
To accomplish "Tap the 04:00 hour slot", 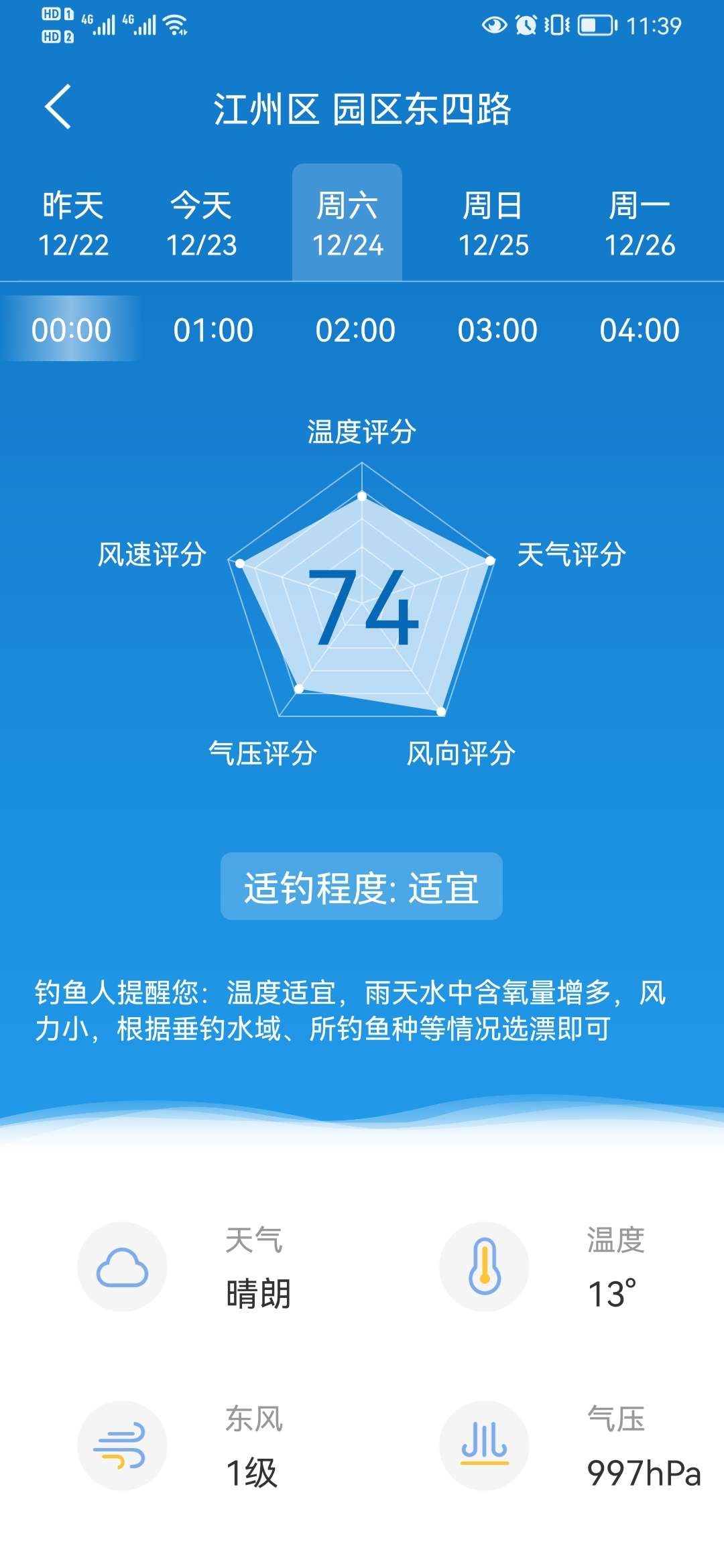I will click(x=640, y=330).
